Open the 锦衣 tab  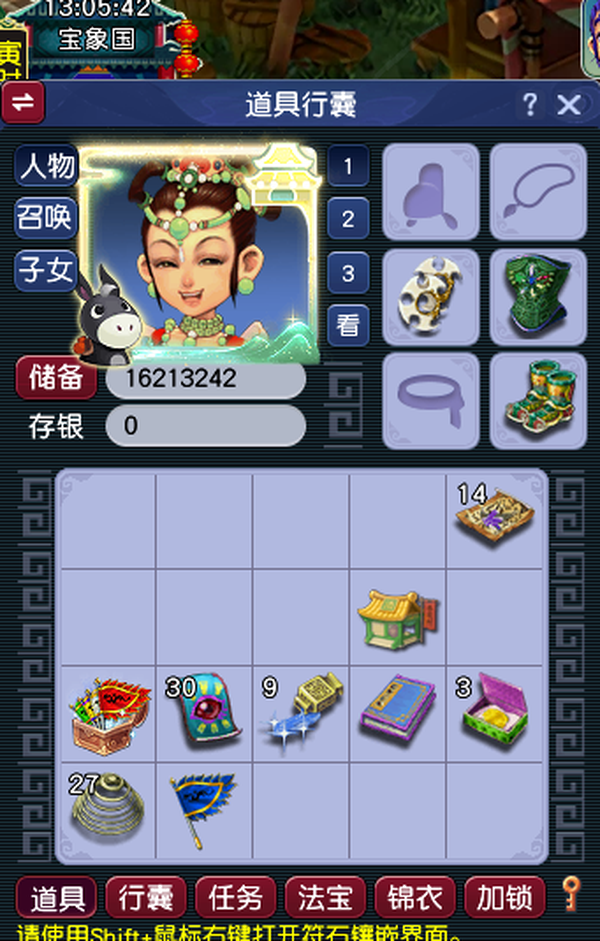[415, 897]
